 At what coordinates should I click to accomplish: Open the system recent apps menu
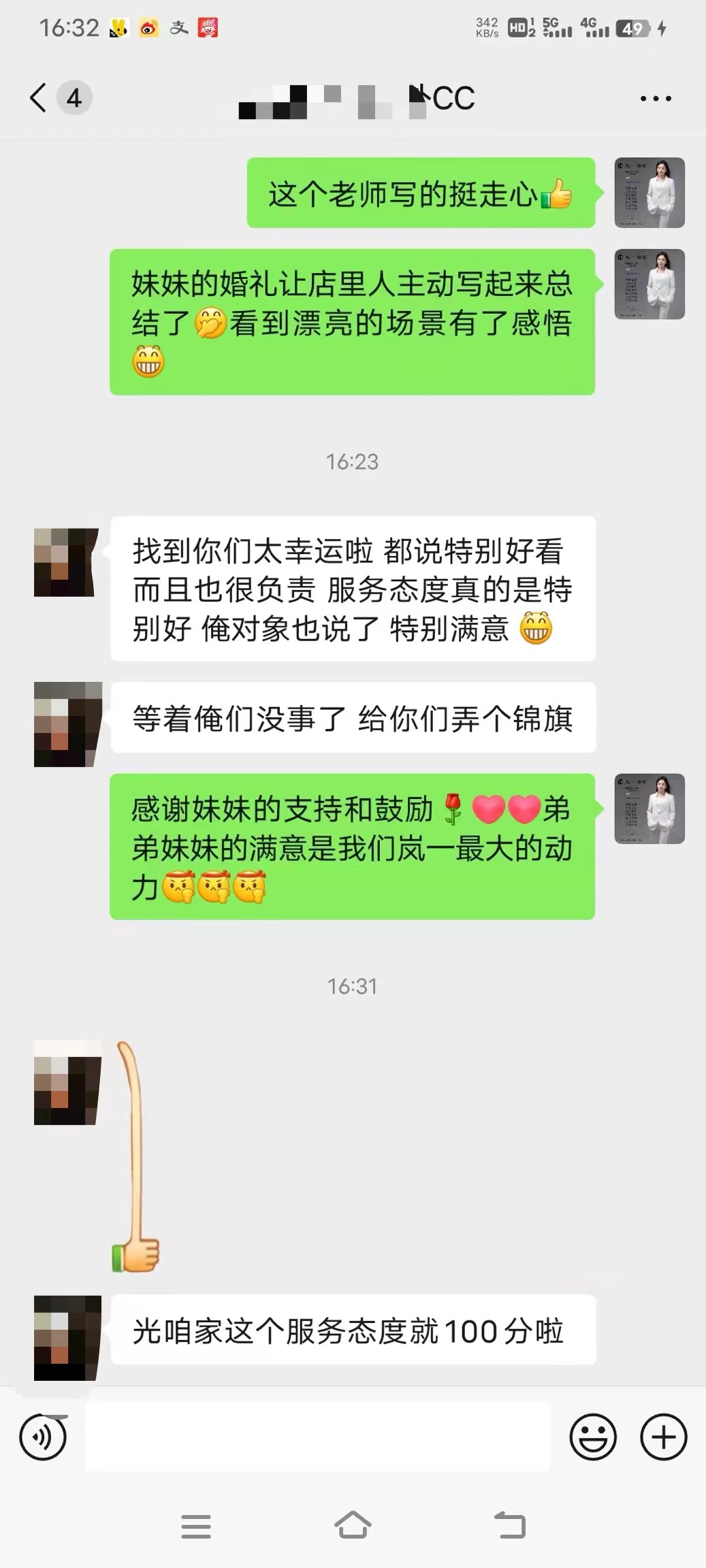coord(196,1526)
